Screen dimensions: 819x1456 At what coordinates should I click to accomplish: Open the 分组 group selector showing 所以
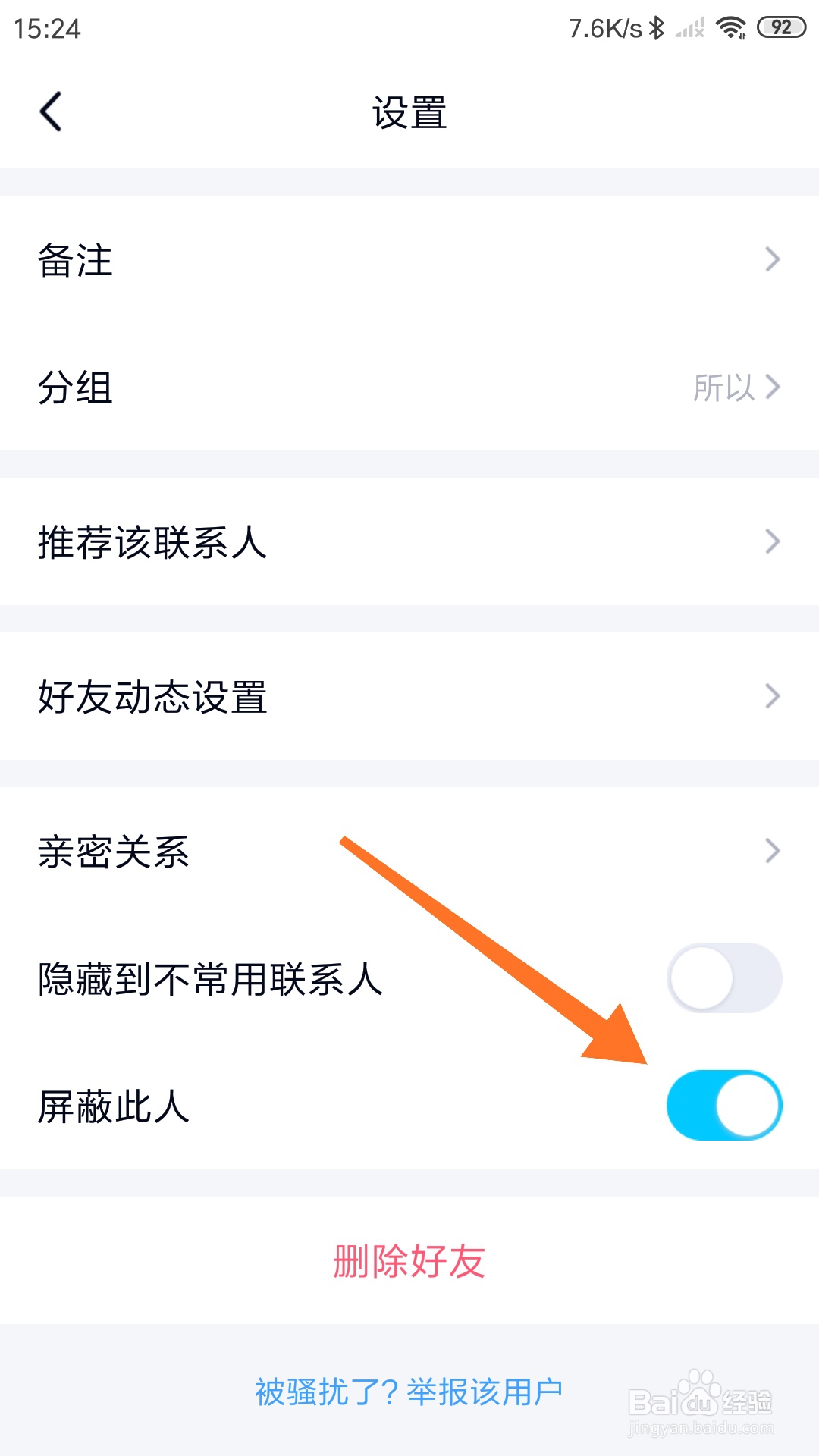pos(409,388)
